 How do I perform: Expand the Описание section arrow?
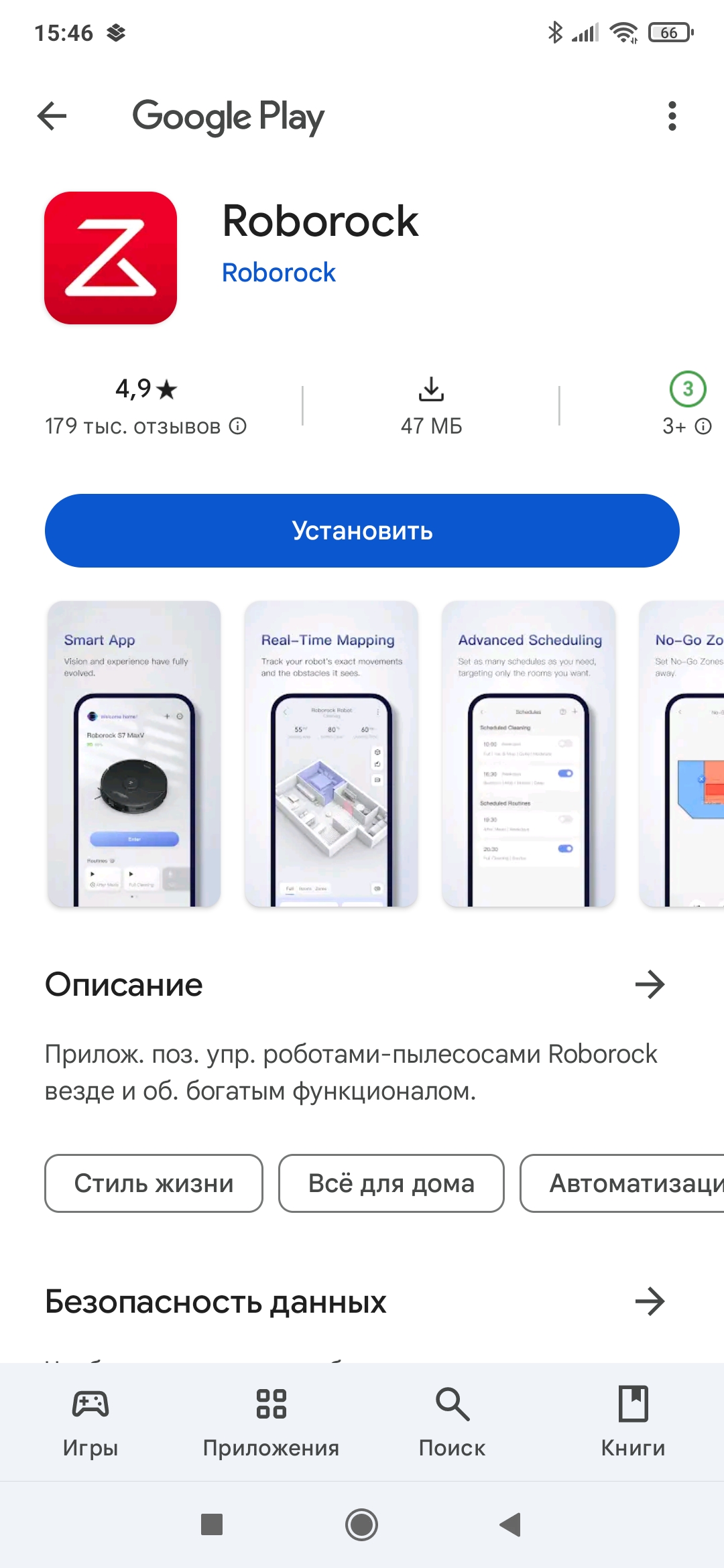point(649,984)
